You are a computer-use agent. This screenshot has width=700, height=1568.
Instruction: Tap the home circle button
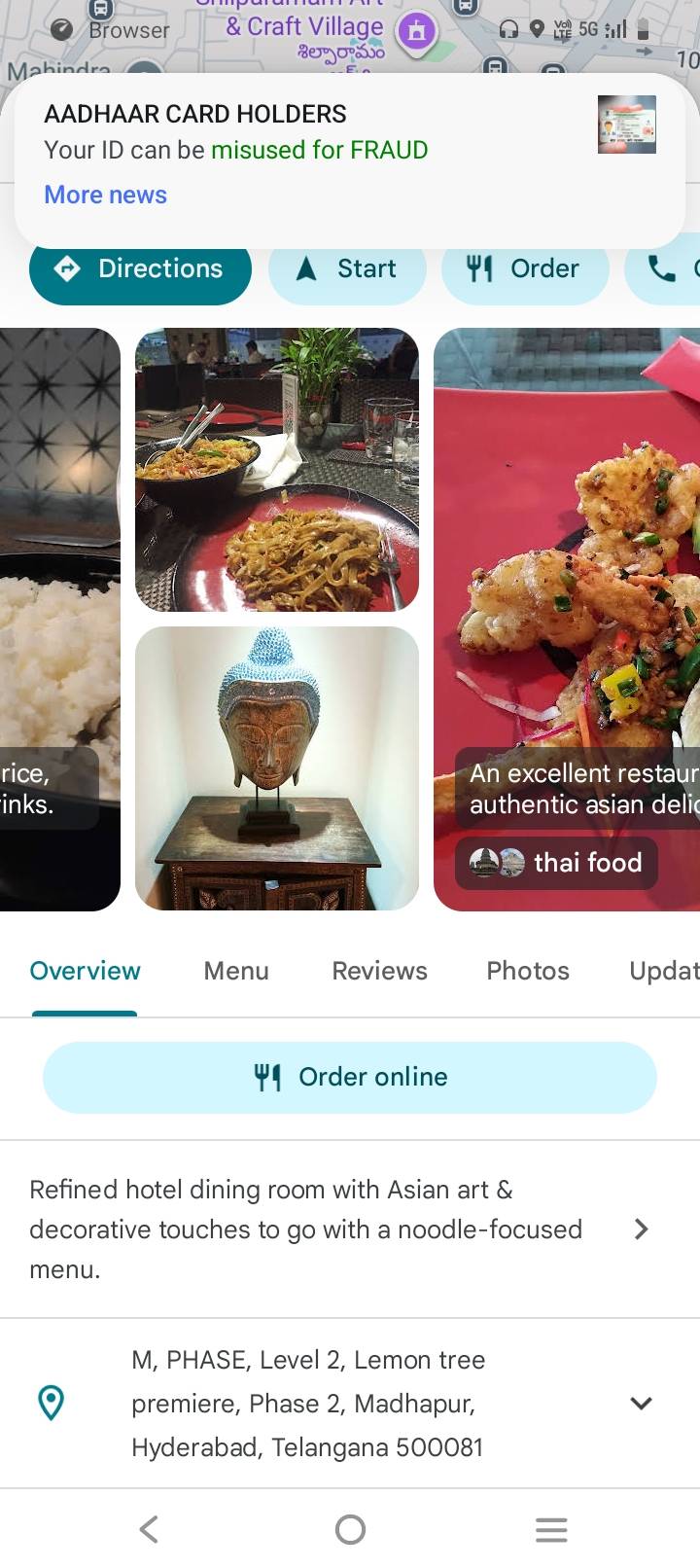point(350,1529)
